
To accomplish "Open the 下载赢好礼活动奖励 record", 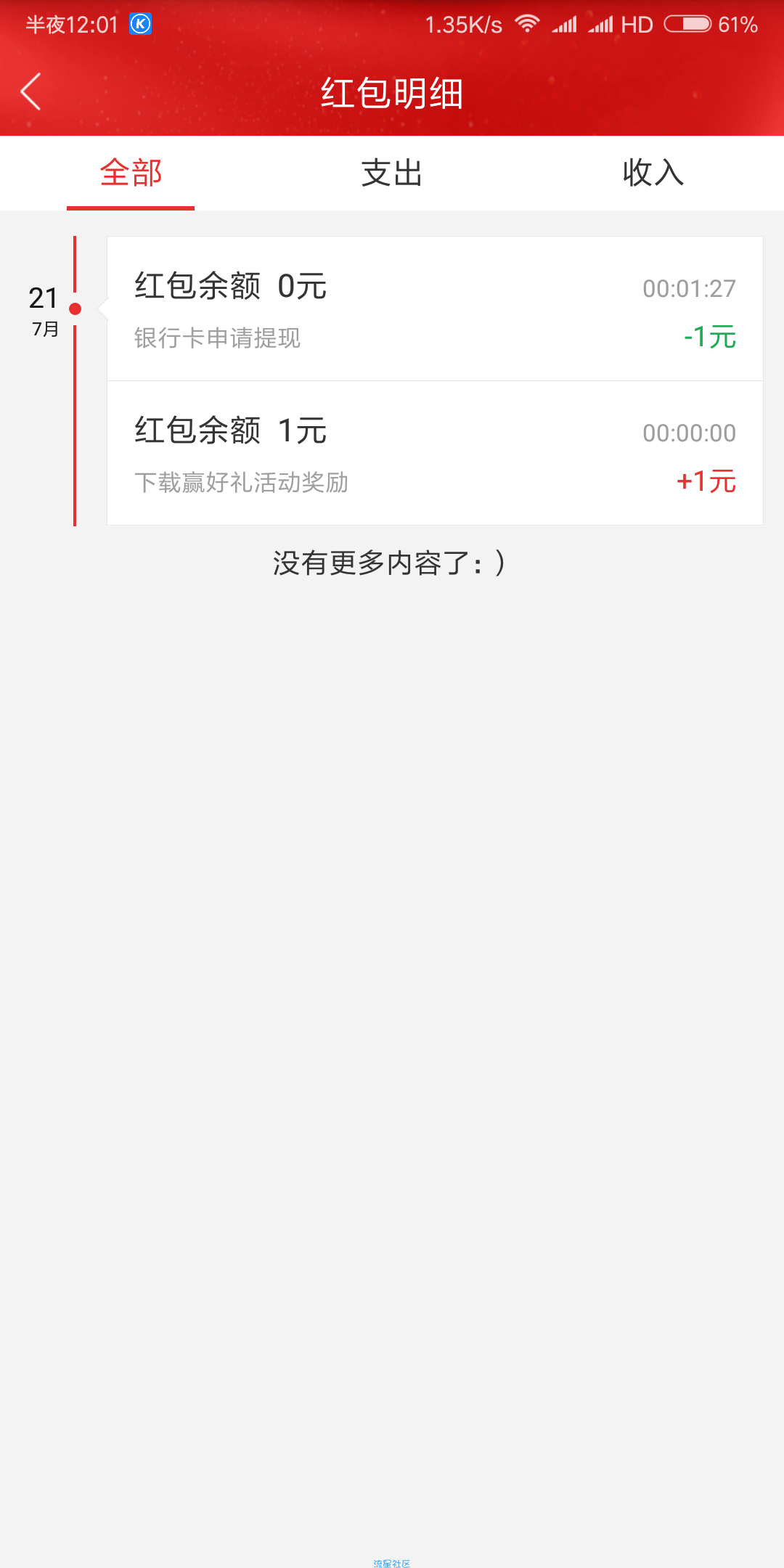I will pyautogui.click(x=435, y=453).
